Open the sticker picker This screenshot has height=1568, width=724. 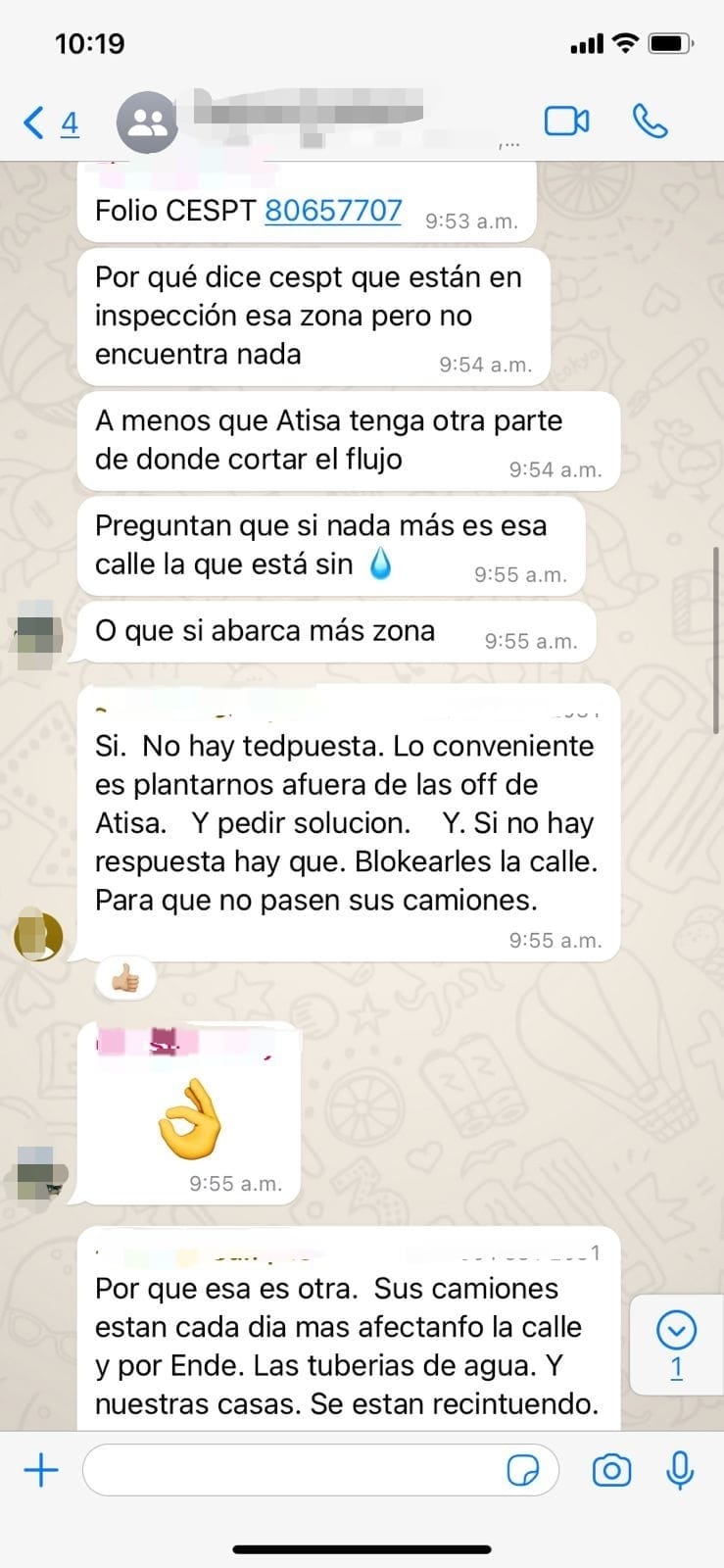[523, 1470]
